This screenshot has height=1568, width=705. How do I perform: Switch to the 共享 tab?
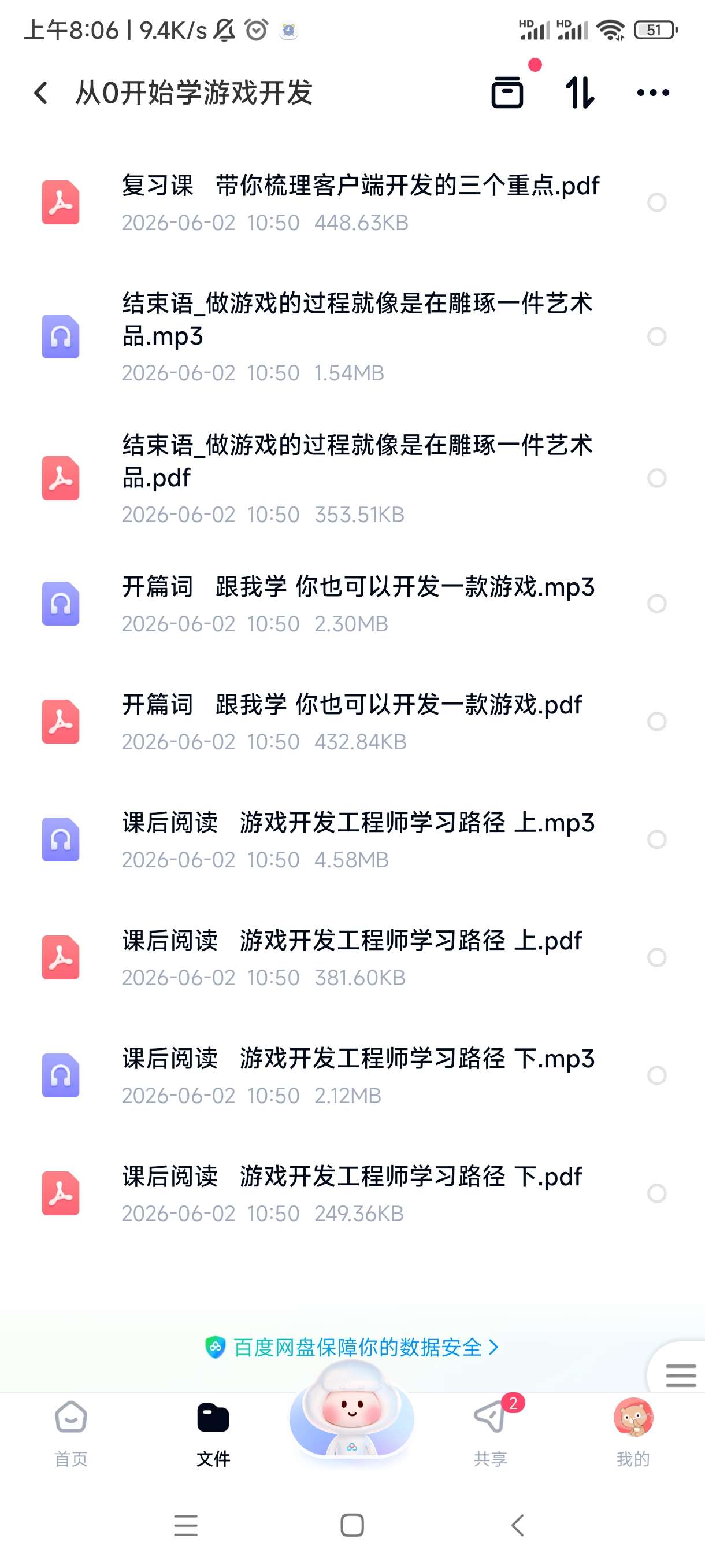coord(491,1433)
